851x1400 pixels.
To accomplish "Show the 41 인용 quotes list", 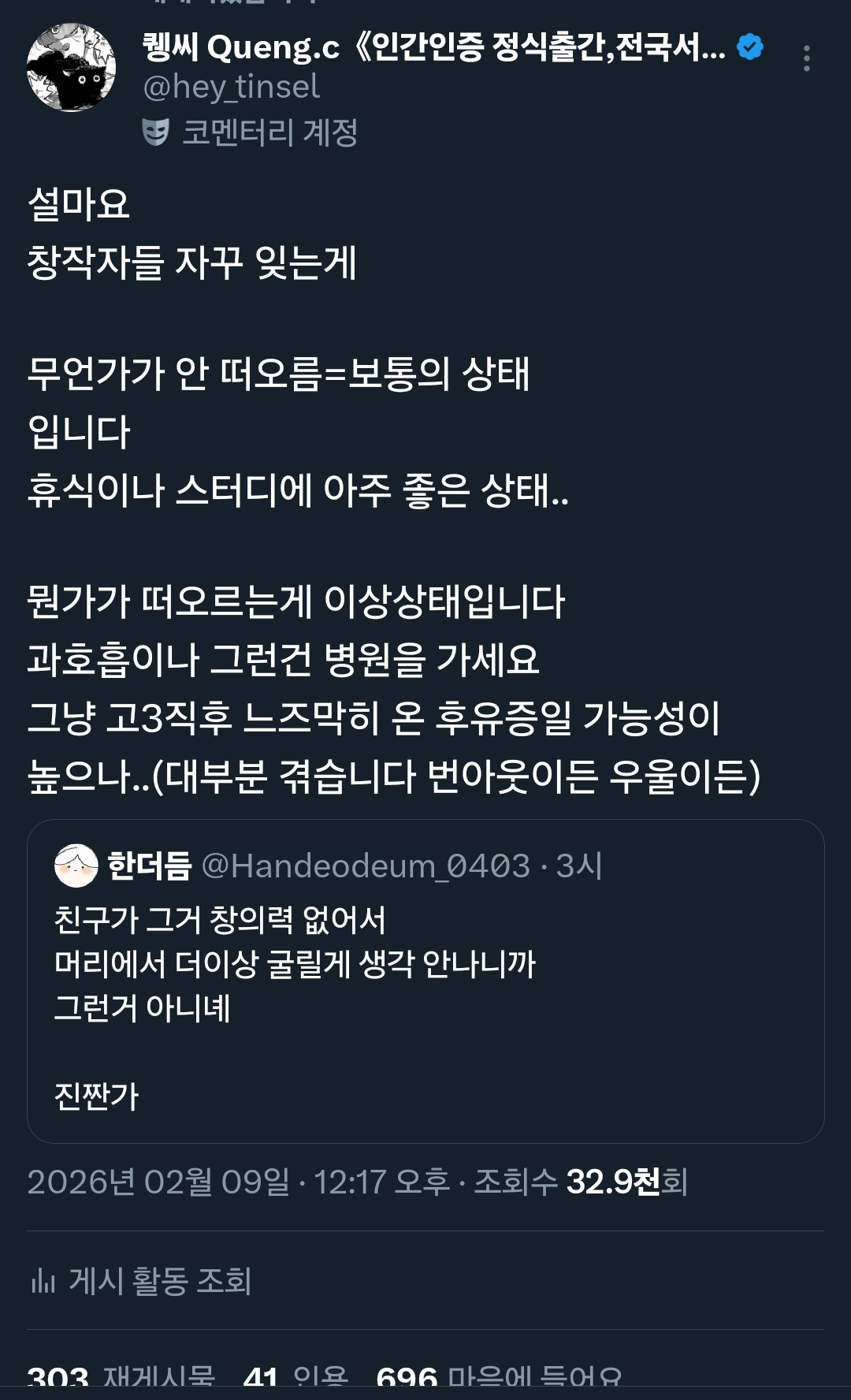I will click(x=296, y=1378).
